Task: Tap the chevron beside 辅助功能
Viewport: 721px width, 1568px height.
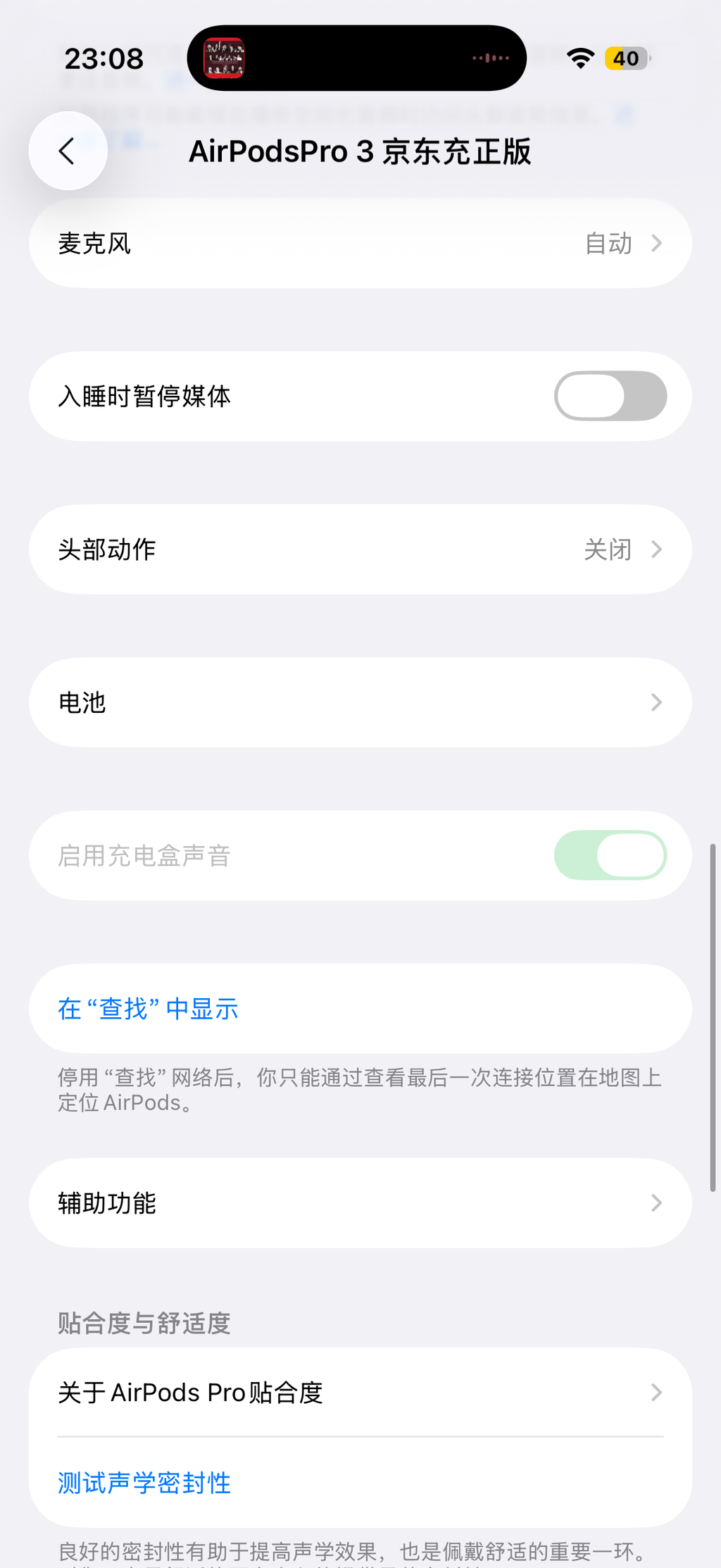Action: 656,1202
